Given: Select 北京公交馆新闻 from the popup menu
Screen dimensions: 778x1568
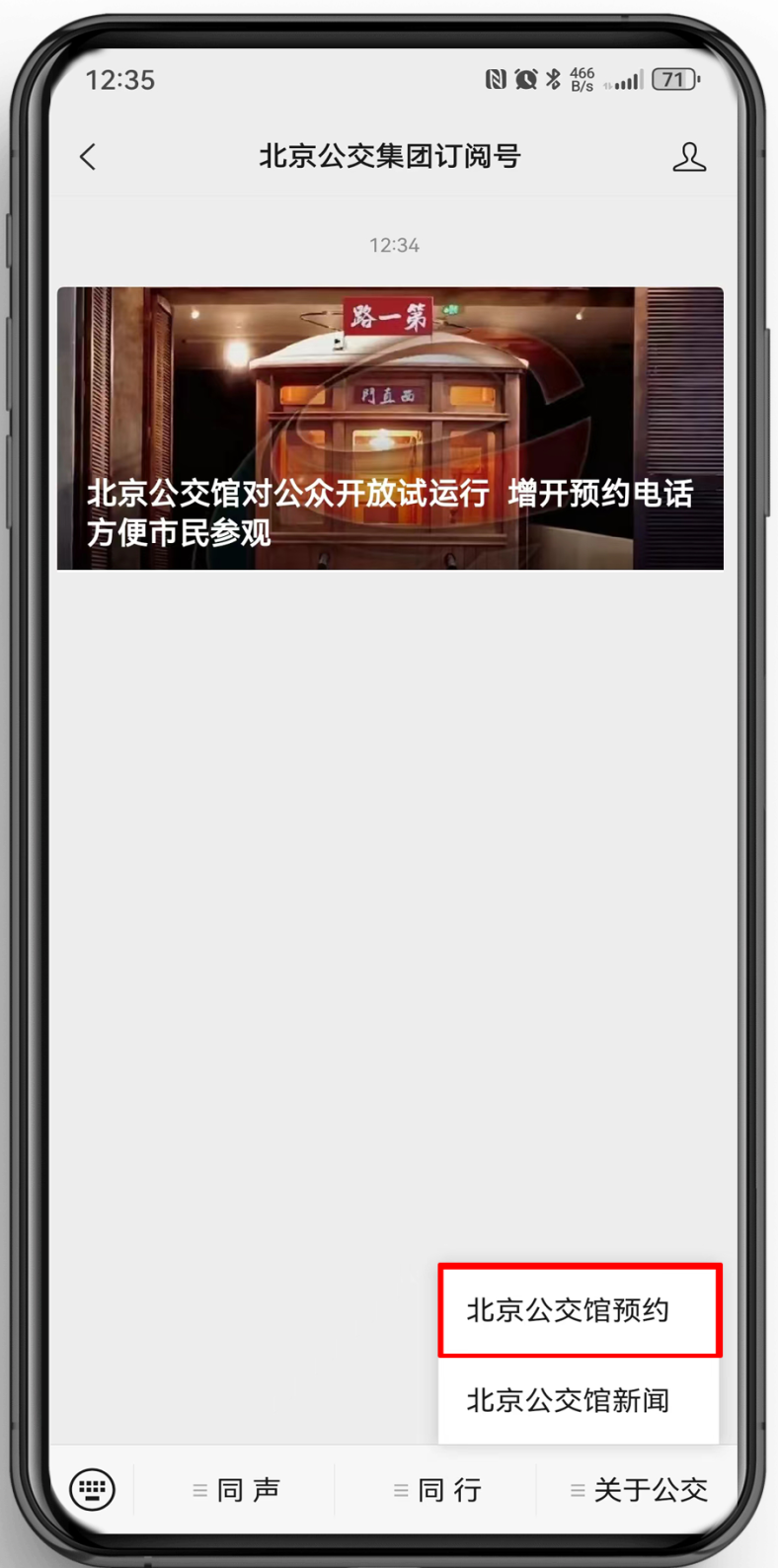Looking at the screenshot, I should 580,1400.
